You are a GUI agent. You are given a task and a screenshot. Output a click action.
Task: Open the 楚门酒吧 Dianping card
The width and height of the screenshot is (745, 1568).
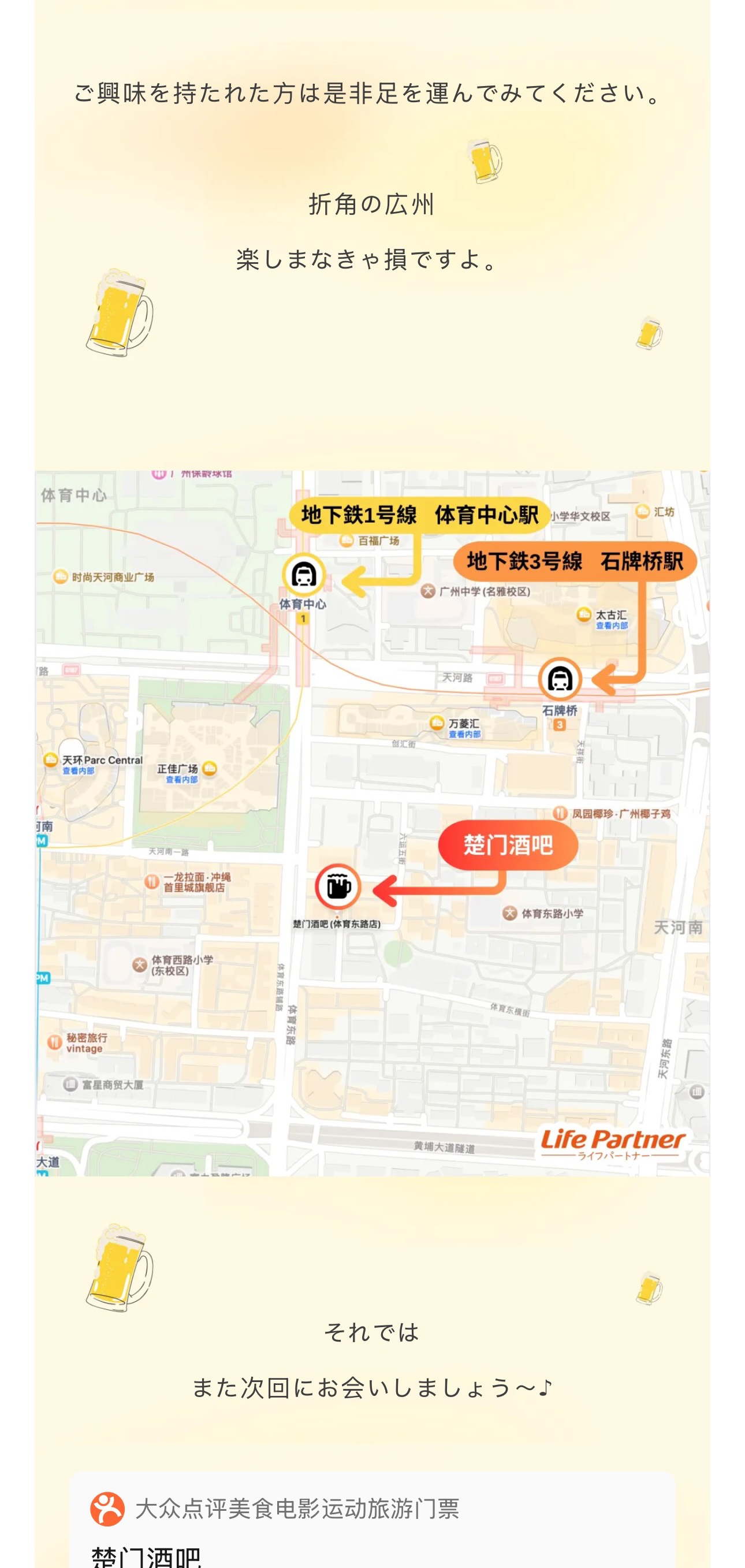pos(371,1526)
